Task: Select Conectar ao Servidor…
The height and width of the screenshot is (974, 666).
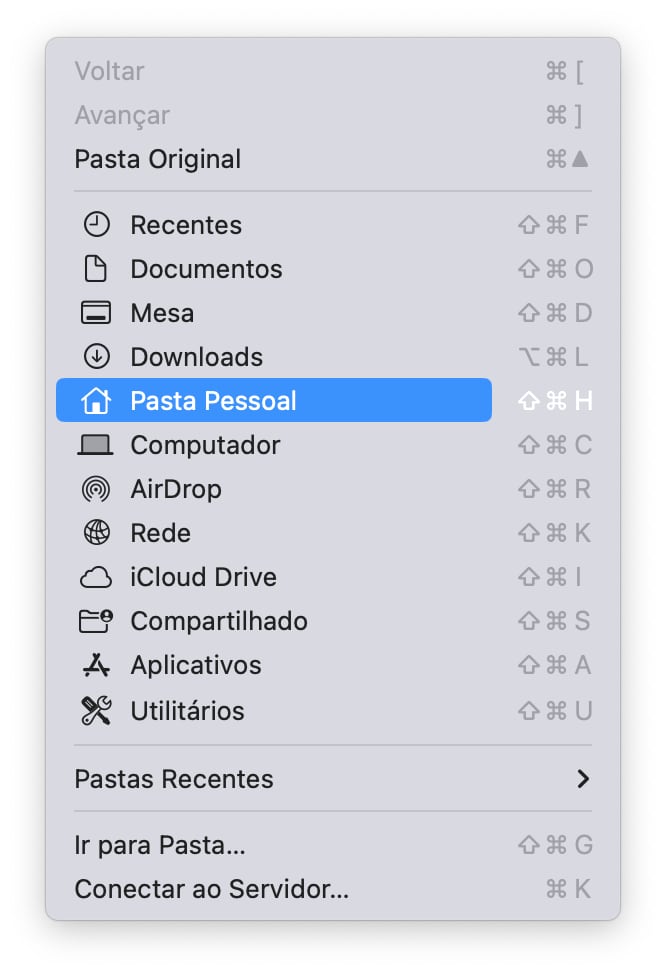Action: tap(212, 889)
